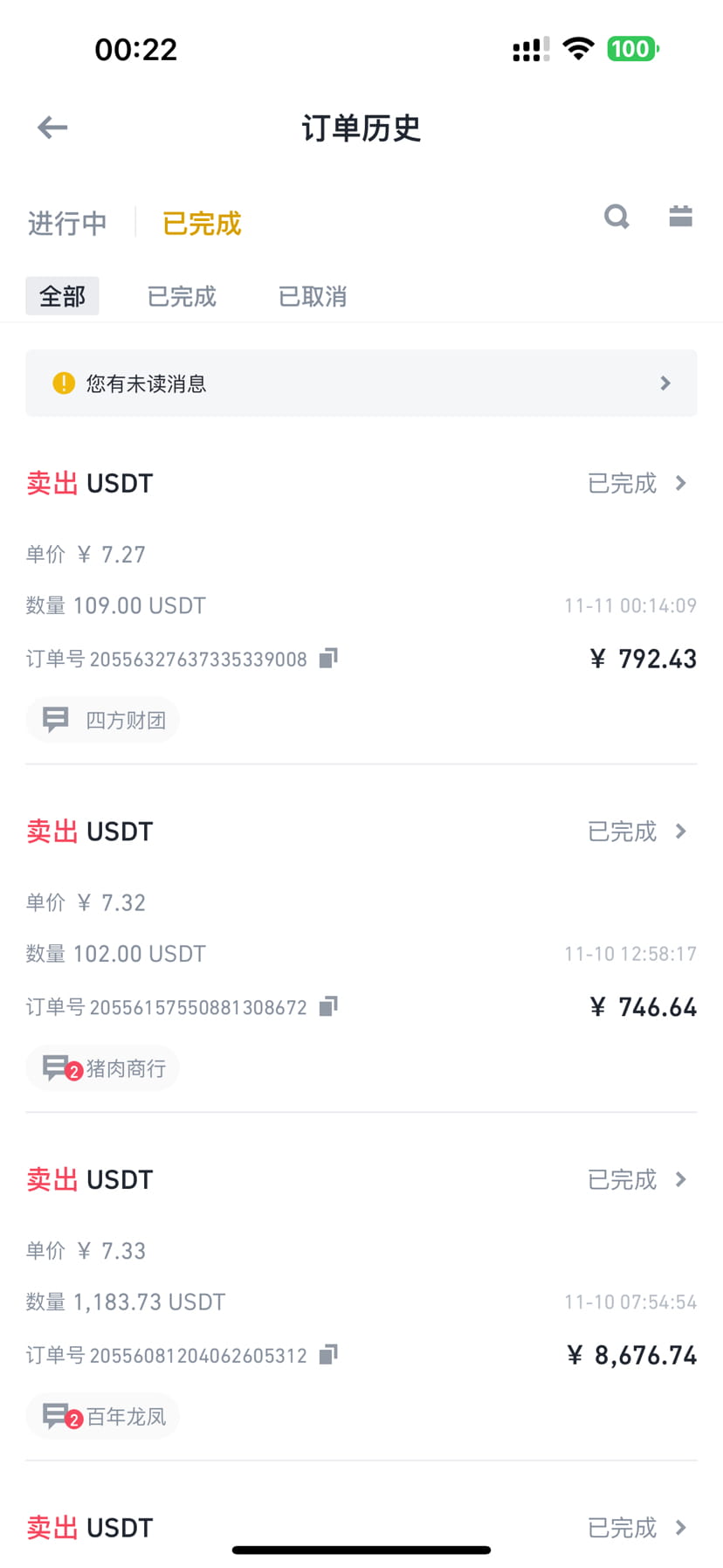Screen dimensions: 723x1568
Task: Switch to the 进行中 tab
Action: [67, 224]
